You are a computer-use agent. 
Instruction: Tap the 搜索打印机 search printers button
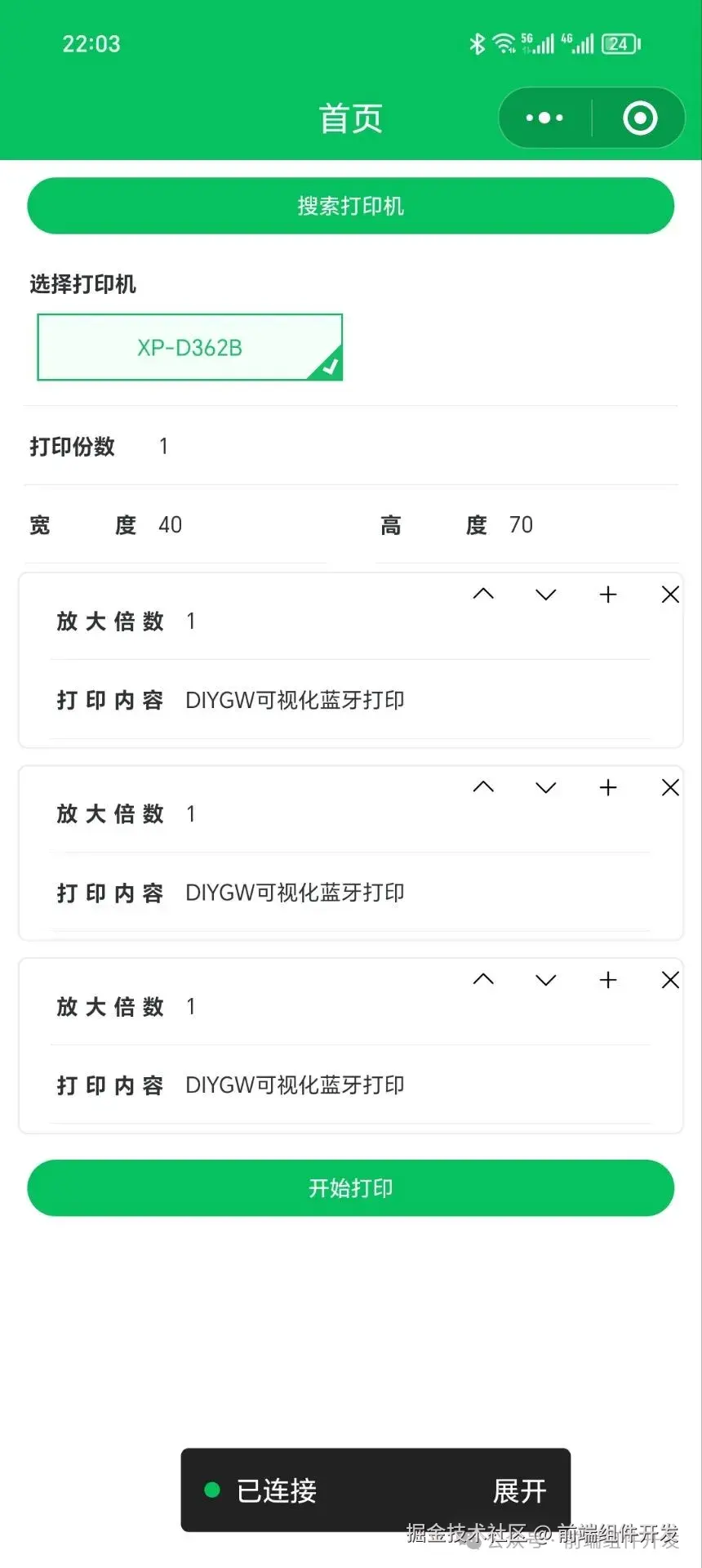350,206
